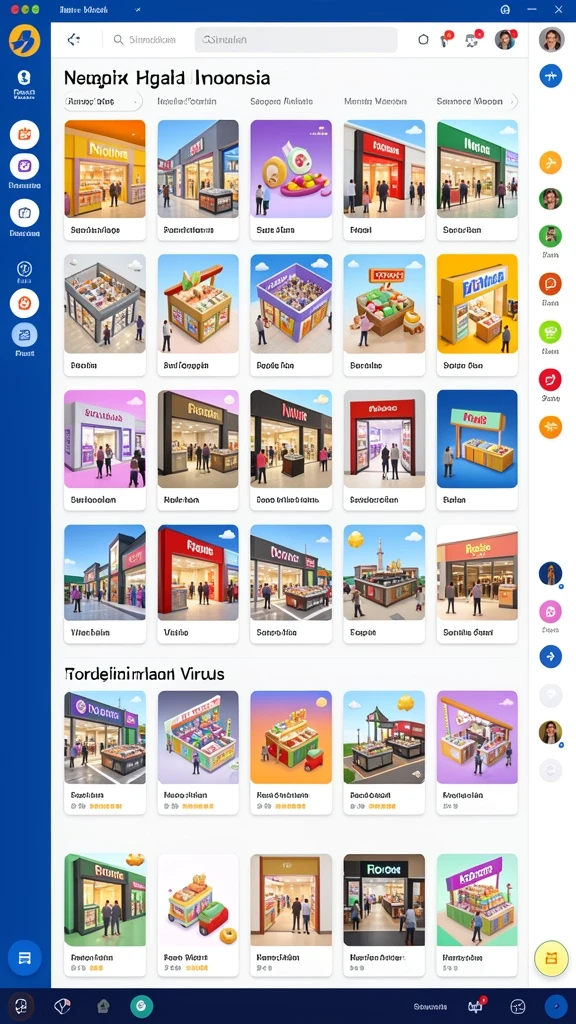Open the purple card showing a donut and candies
Viewport: 576px width, 1024px height.
pyautogui.click(x=291, y=180)
